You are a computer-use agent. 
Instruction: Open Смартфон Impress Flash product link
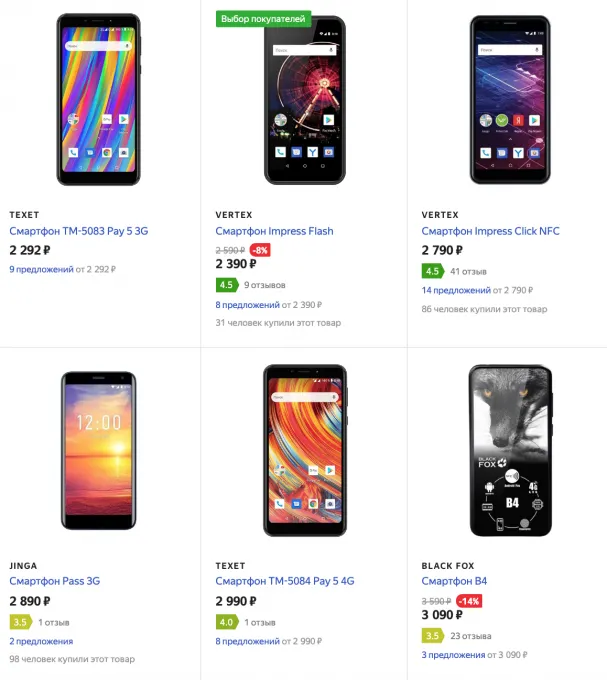coord(274,231)
